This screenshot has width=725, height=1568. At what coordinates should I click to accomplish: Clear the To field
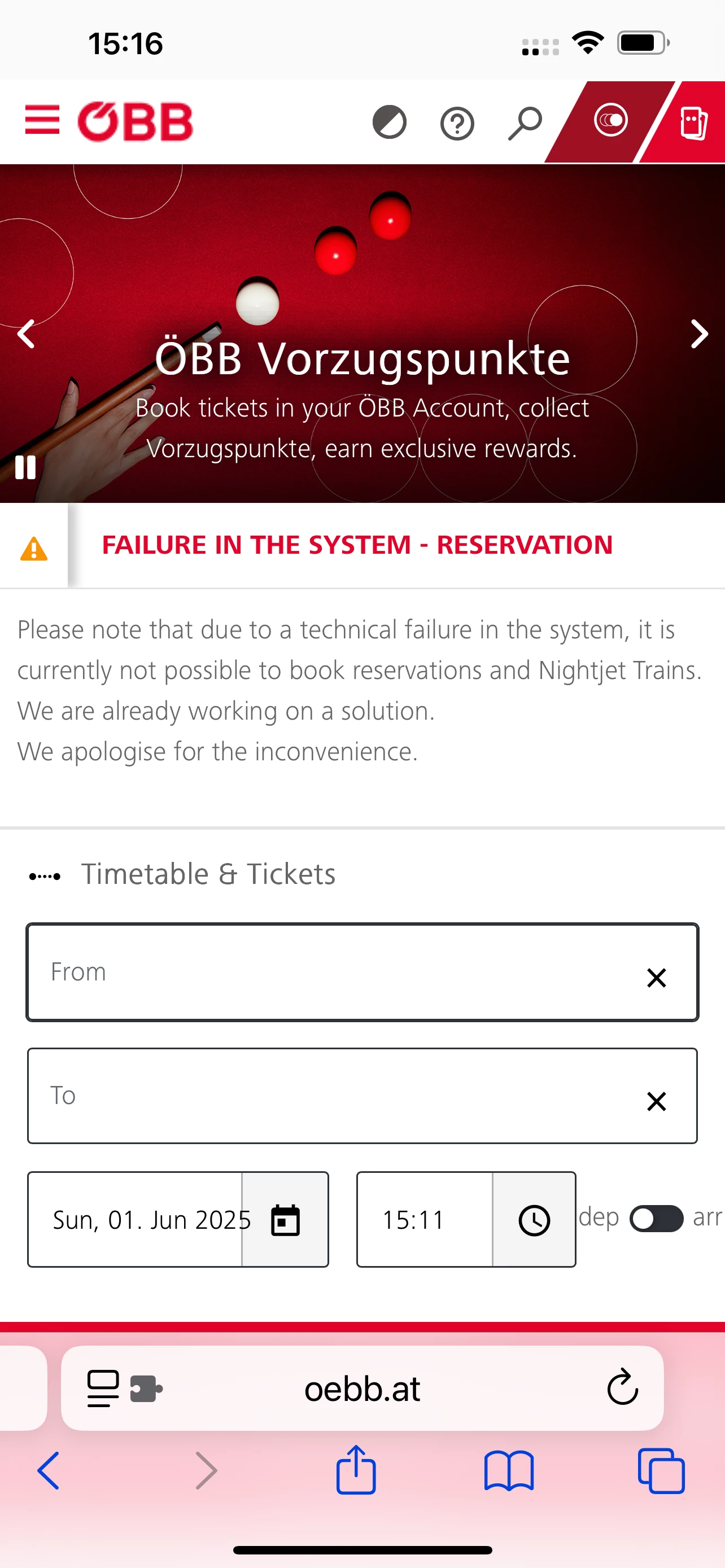click(656, 1101)
